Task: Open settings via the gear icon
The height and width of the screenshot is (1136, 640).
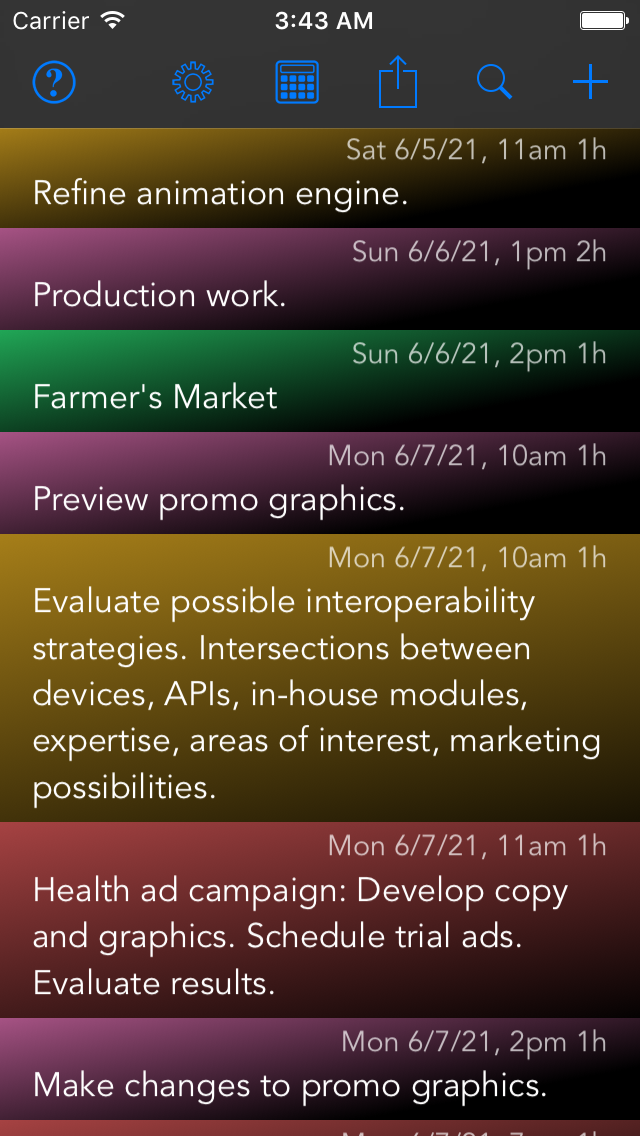Action: 193,82
